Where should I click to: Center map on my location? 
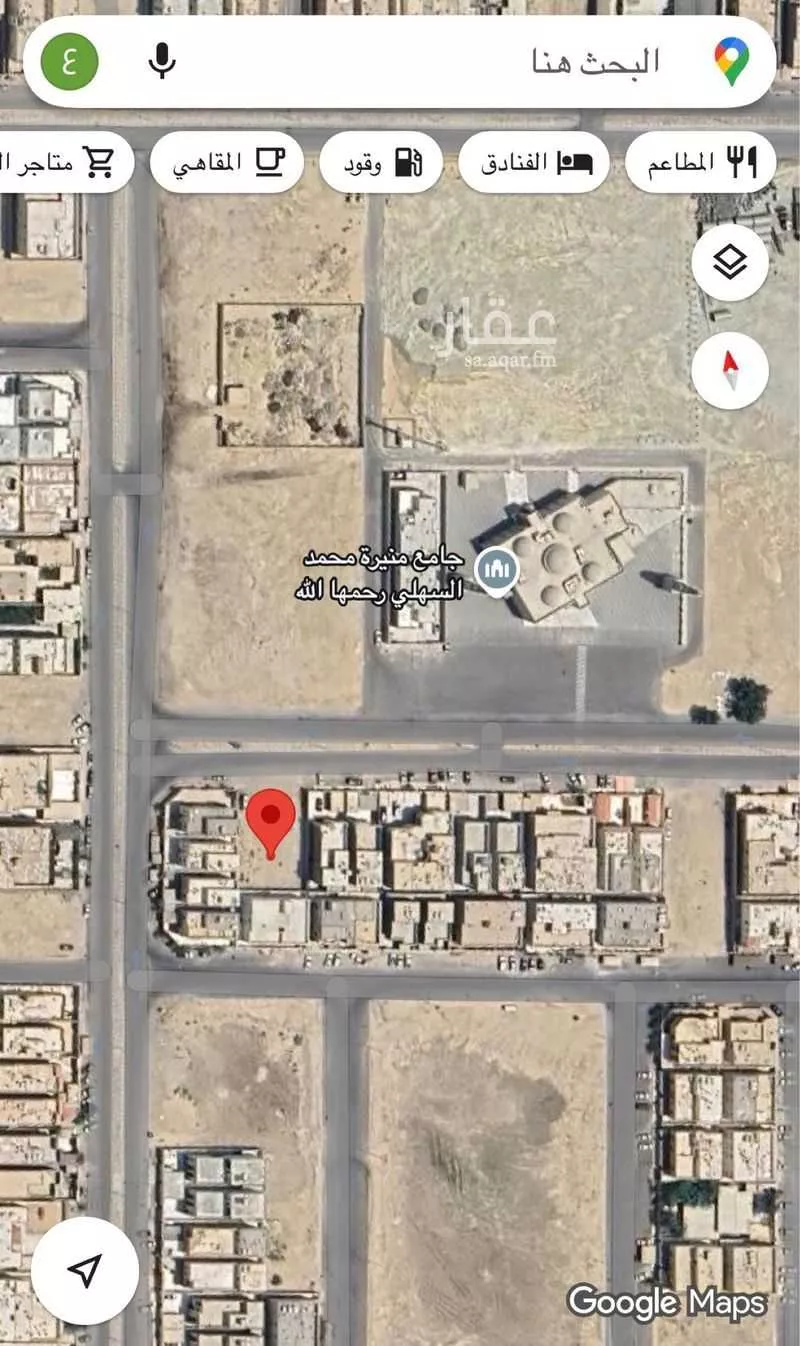click(x=85, y=1270)
